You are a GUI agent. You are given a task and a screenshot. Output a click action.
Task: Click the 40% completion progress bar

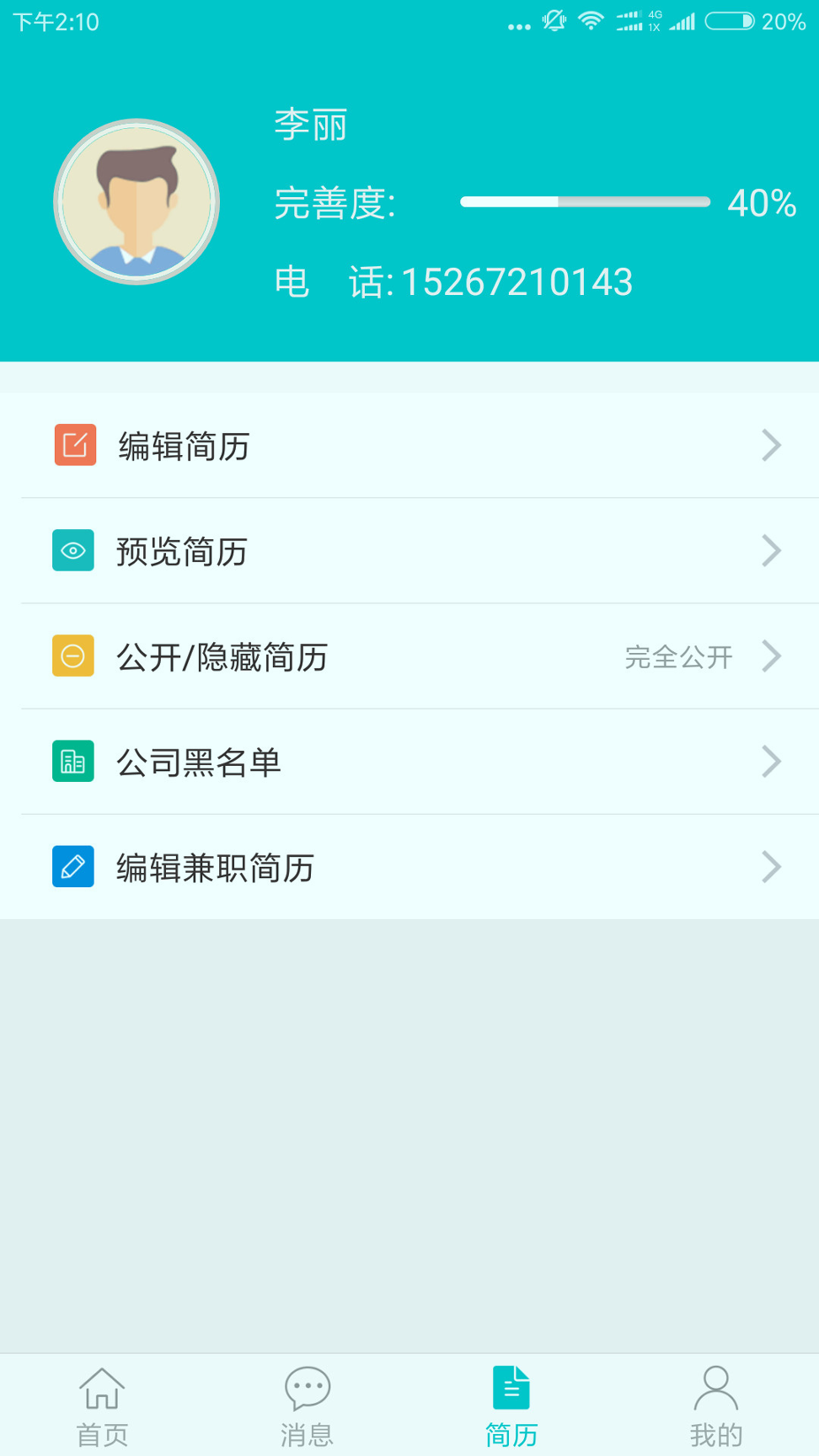pyautogui.click(x=584, y=201)
